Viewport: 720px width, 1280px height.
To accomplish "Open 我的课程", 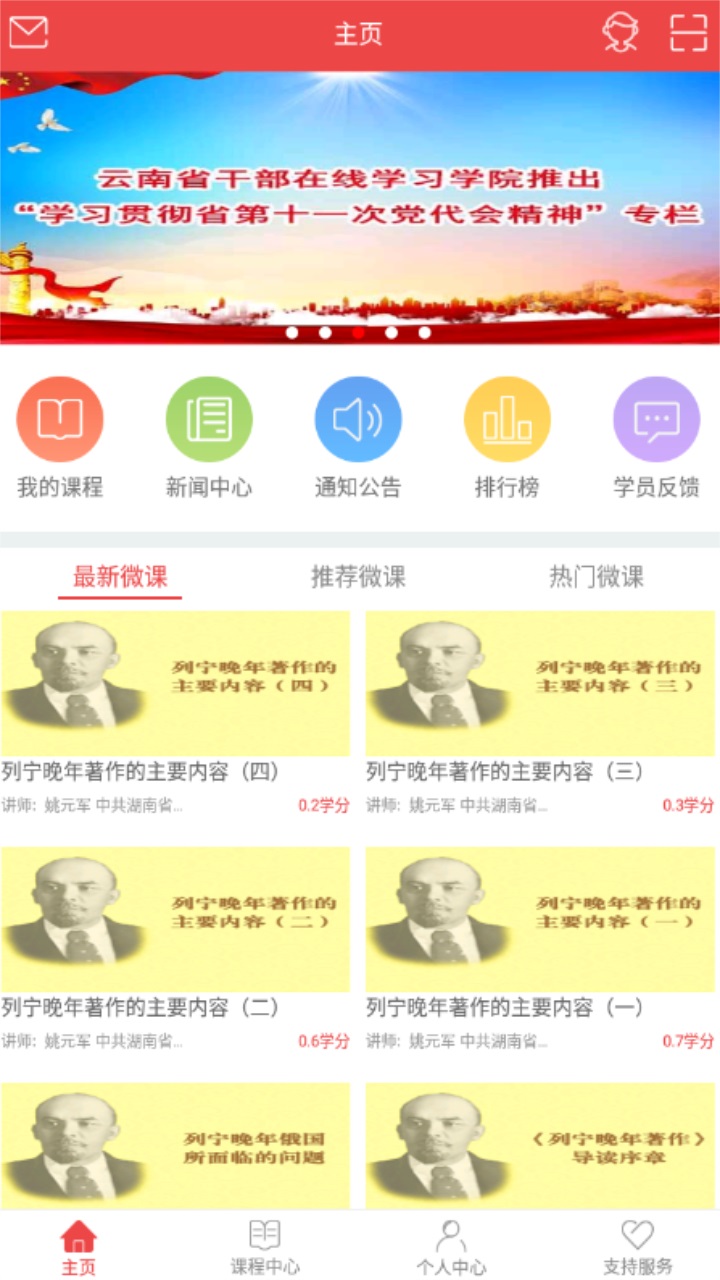I will [60, 438].
